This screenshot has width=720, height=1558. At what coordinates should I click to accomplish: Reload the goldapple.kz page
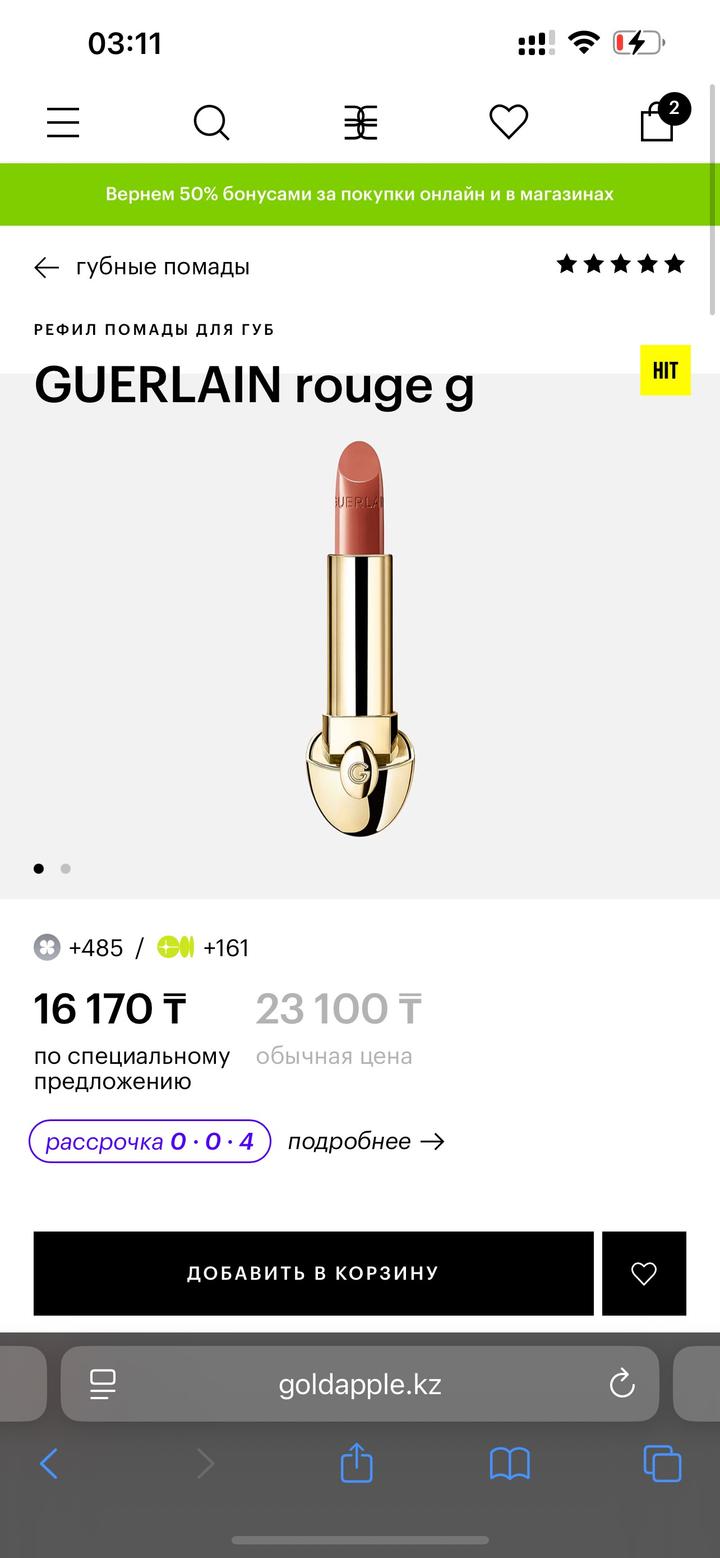pos(622,1384)
